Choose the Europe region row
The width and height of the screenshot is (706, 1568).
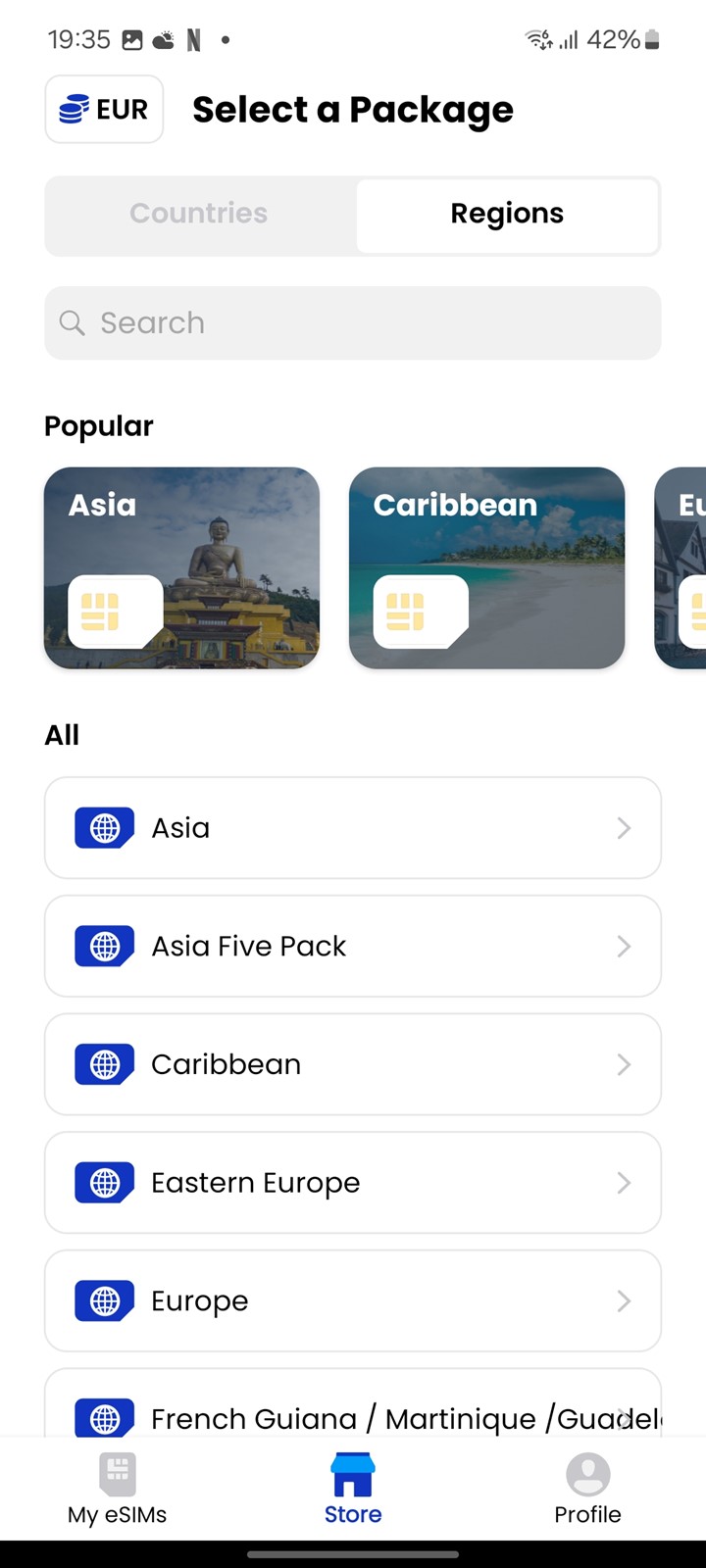[x=353, y=1300]
